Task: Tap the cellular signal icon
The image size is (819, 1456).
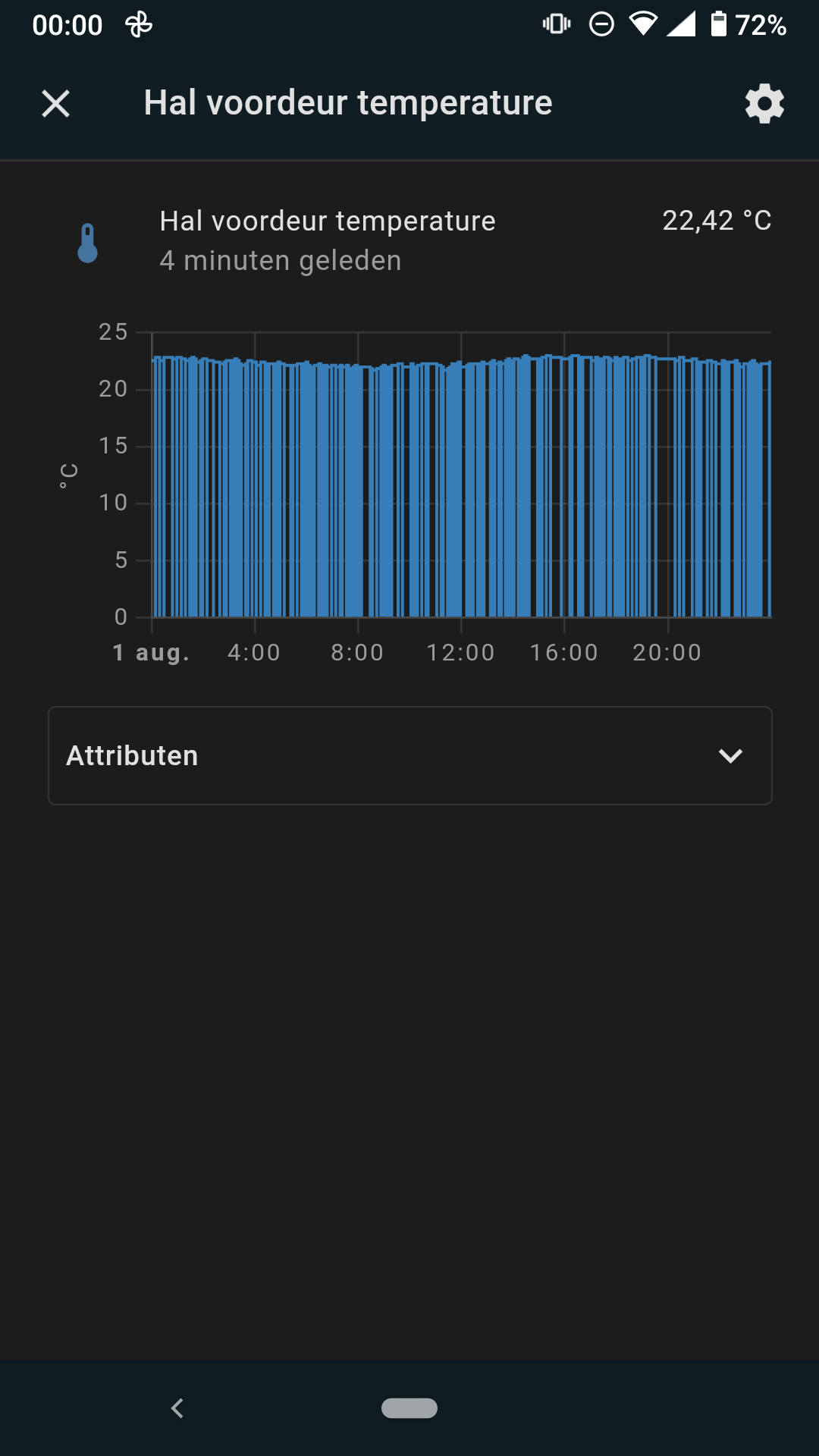Action: (683, 24)
